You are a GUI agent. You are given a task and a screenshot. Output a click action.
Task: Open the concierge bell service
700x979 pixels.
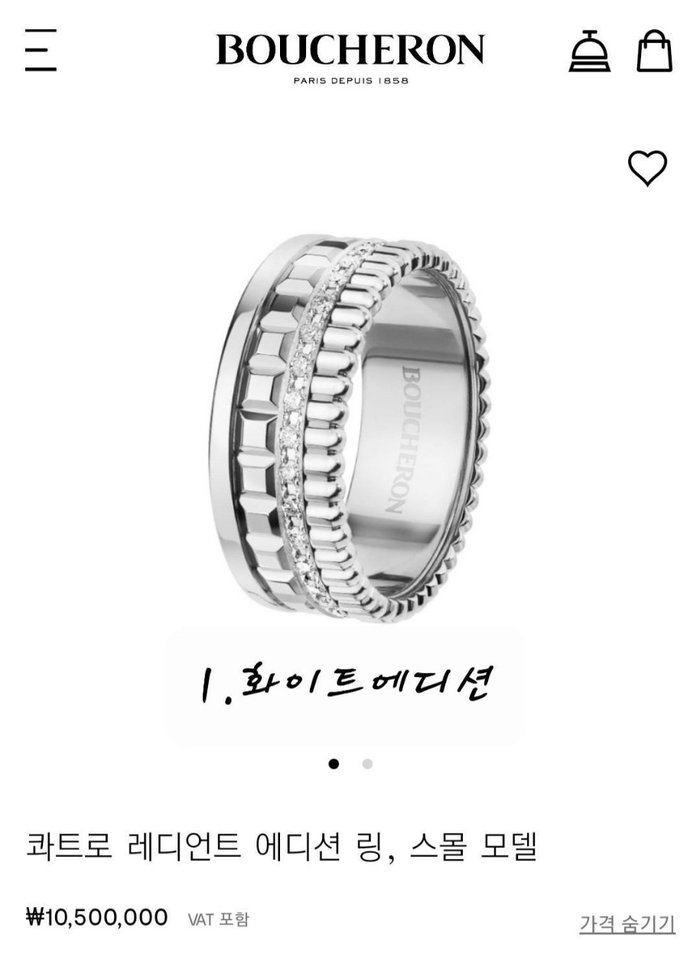coord(589,51)
